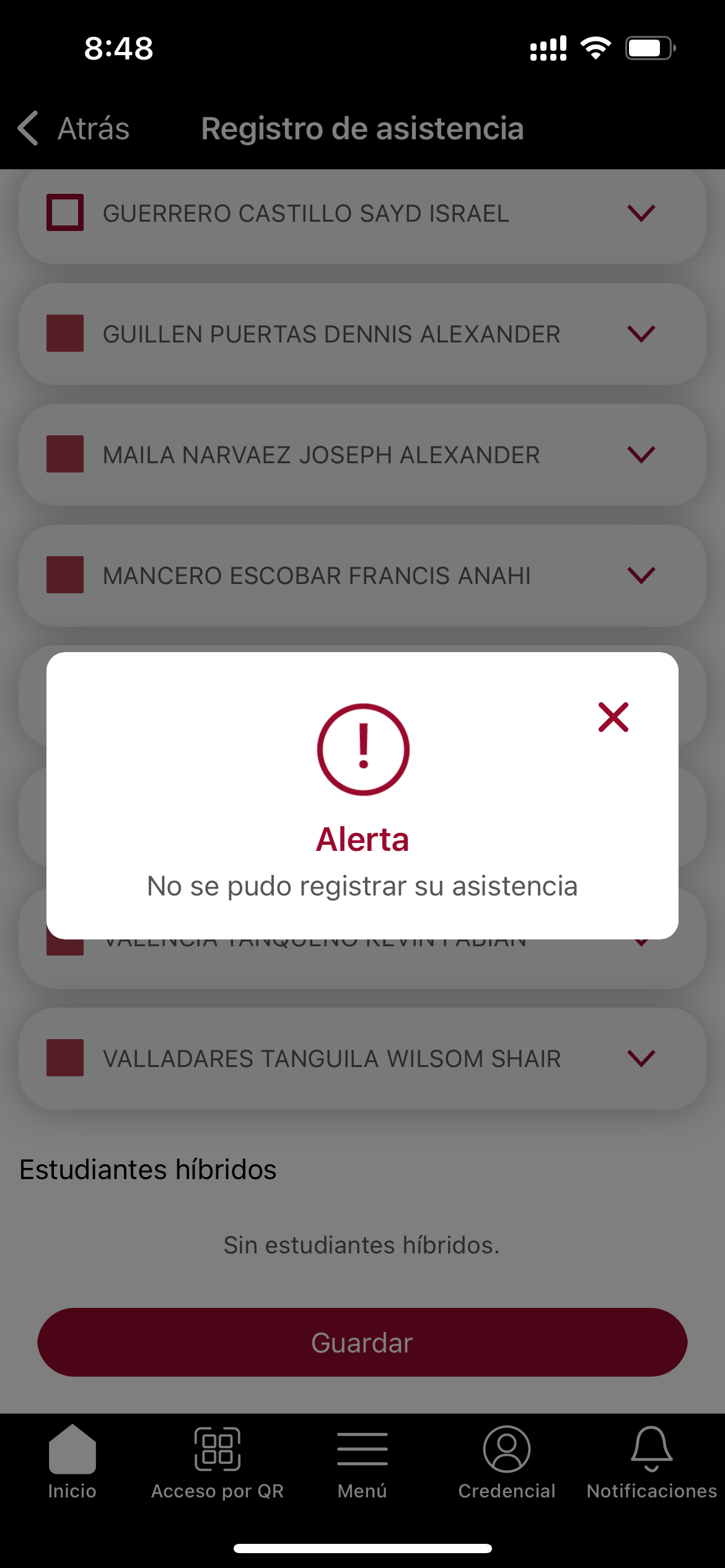Expand GUERRERO CASTILLO SAYD ISRAEL details chevron
Image resolution: width=725 pixels, height=1568 pixels.
pyautogui.click(x=641, y=213)
